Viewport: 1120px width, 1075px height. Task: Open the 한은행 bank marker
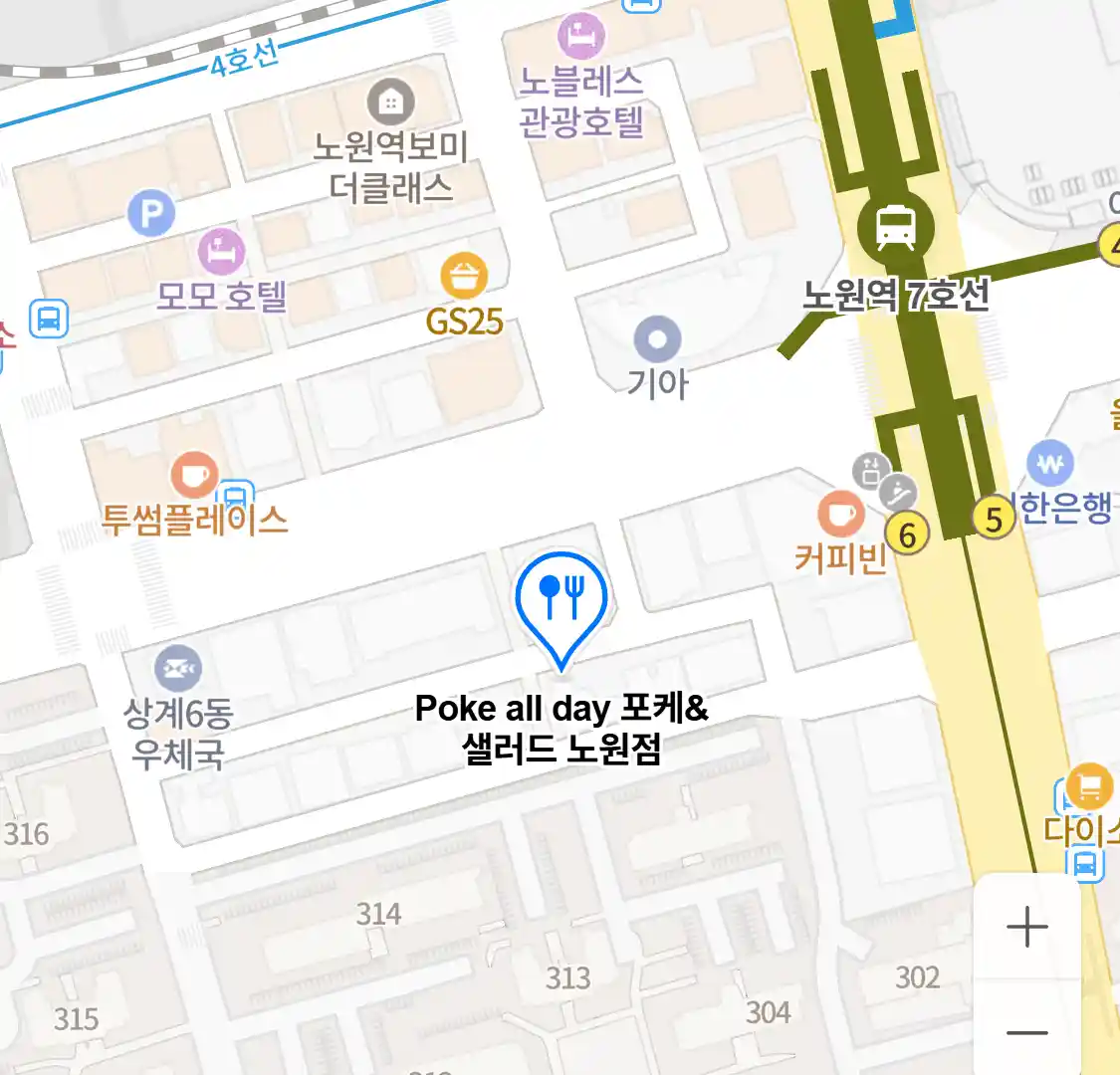click(1049, 464)
